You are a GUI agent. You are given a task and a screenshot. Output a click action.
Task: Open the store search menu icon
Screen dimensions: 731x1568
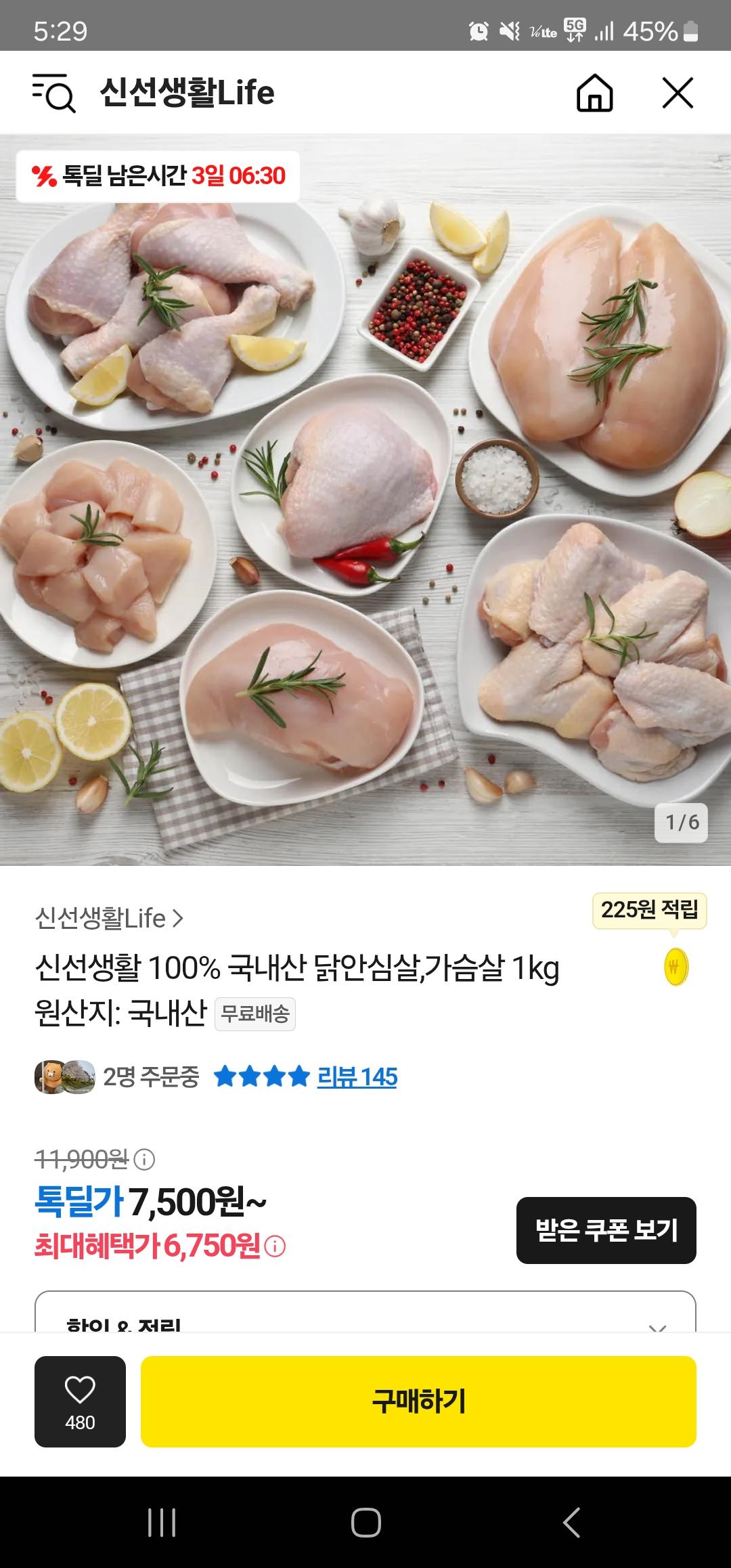point(54,93)
